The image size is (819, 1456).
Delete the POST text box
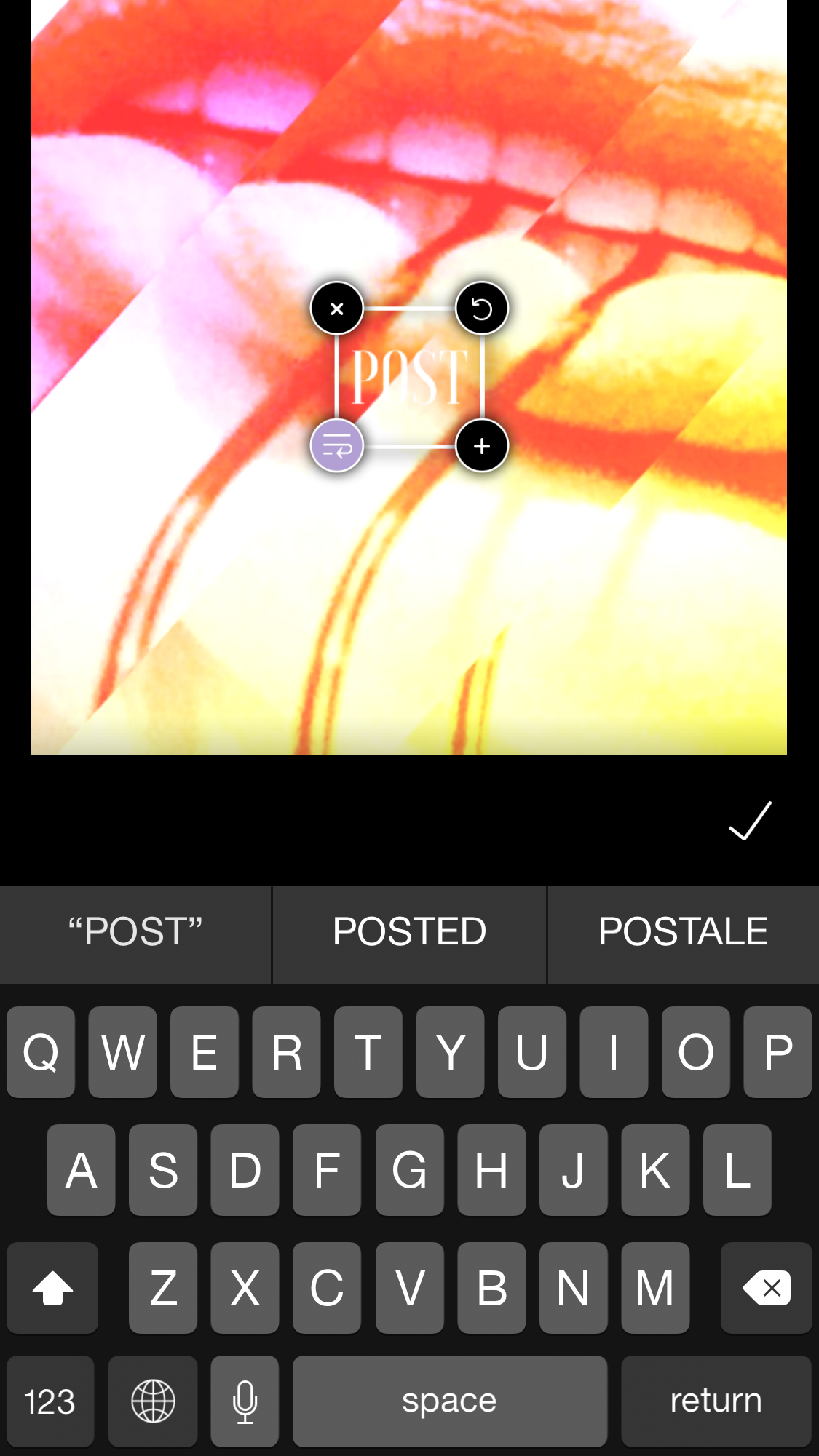336,309
